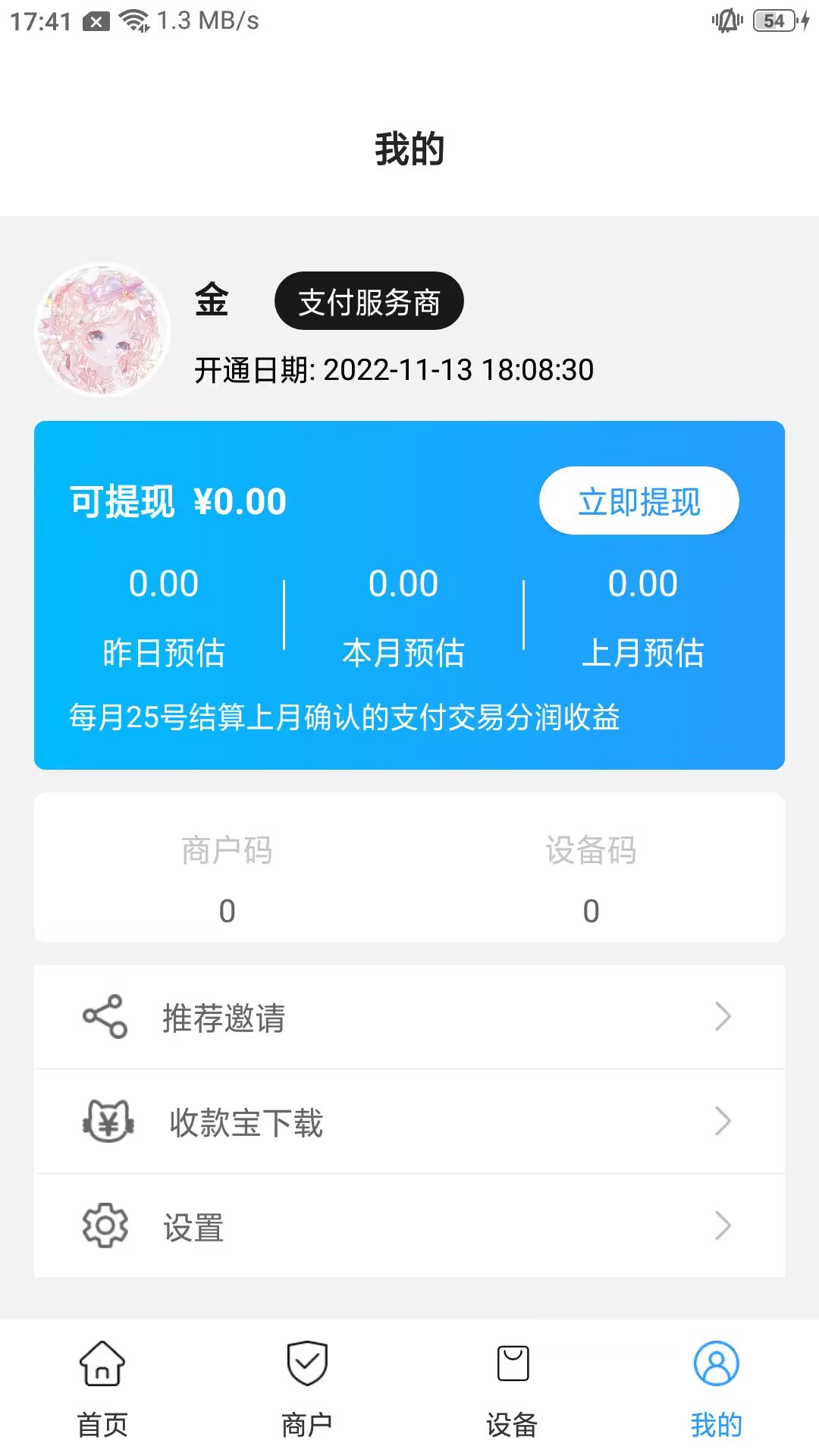
Task: Open the 推荐邀请 invite row
Action: [x=409, y=1017]
